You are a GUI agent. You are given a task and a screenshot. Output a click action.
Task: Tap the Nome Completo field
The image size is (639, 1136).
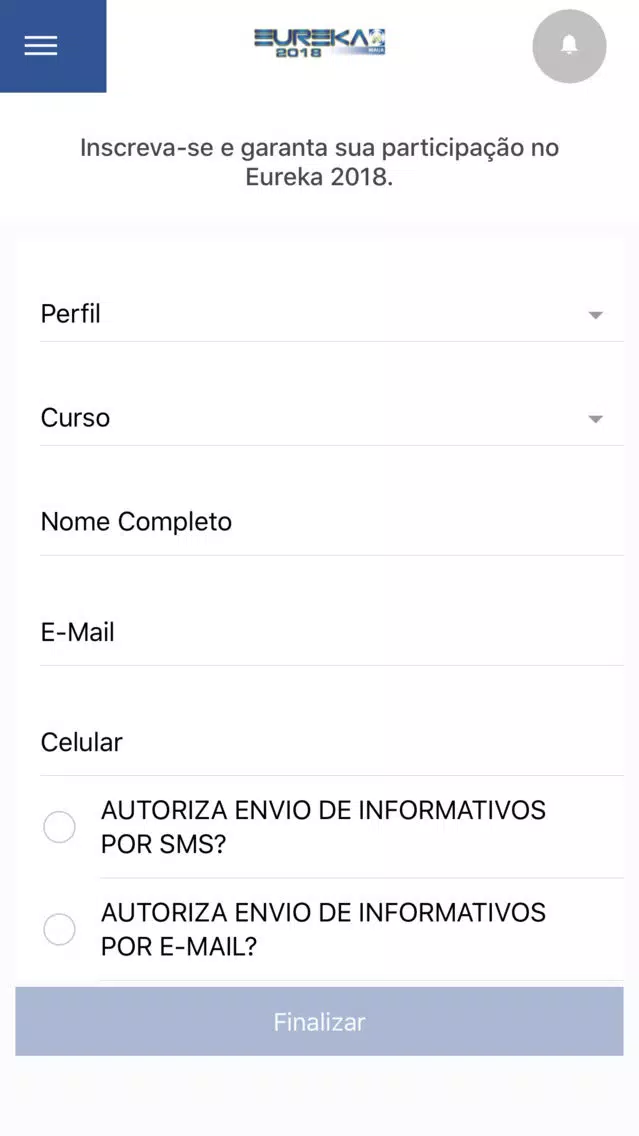point(331,522)
